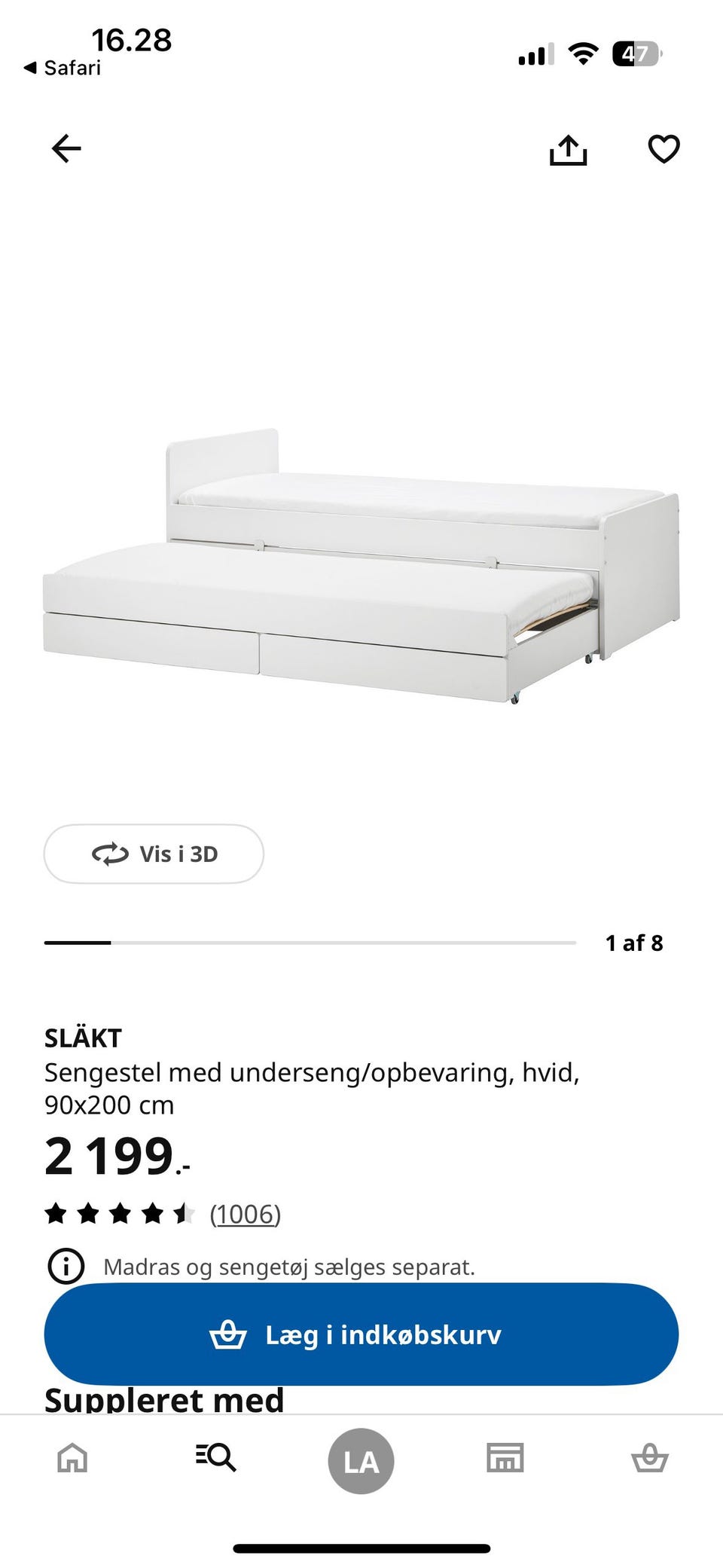Switch to the store tab
Image resolution: width=723 pixels, height=1568 pixels.
[x=505, y=1457]
